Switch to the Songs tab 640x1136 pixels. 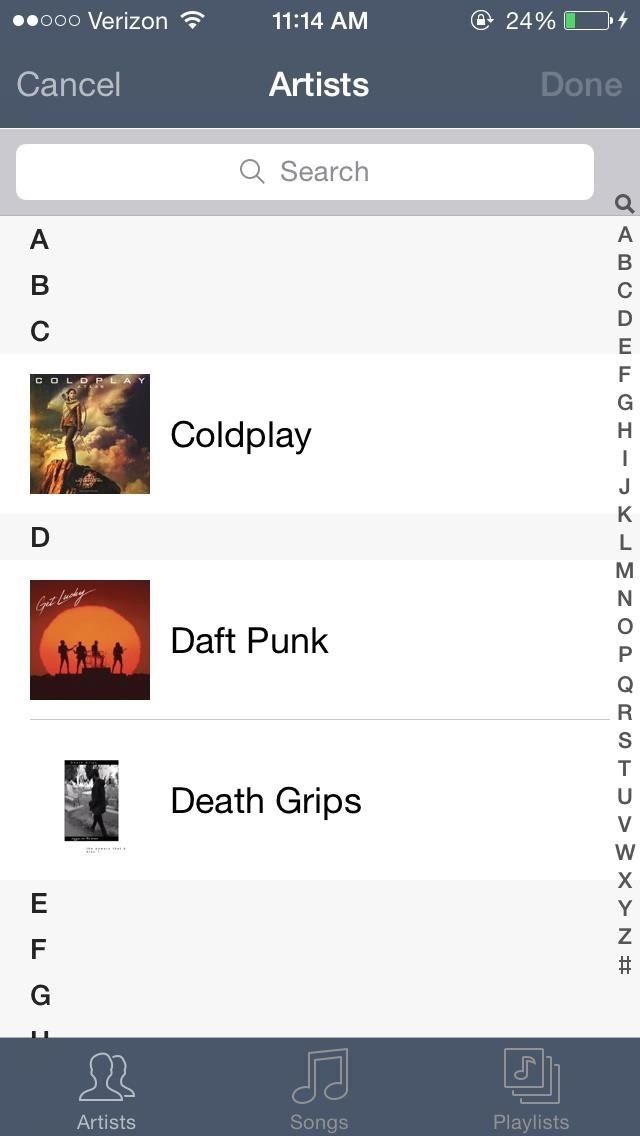point(319,1090)
